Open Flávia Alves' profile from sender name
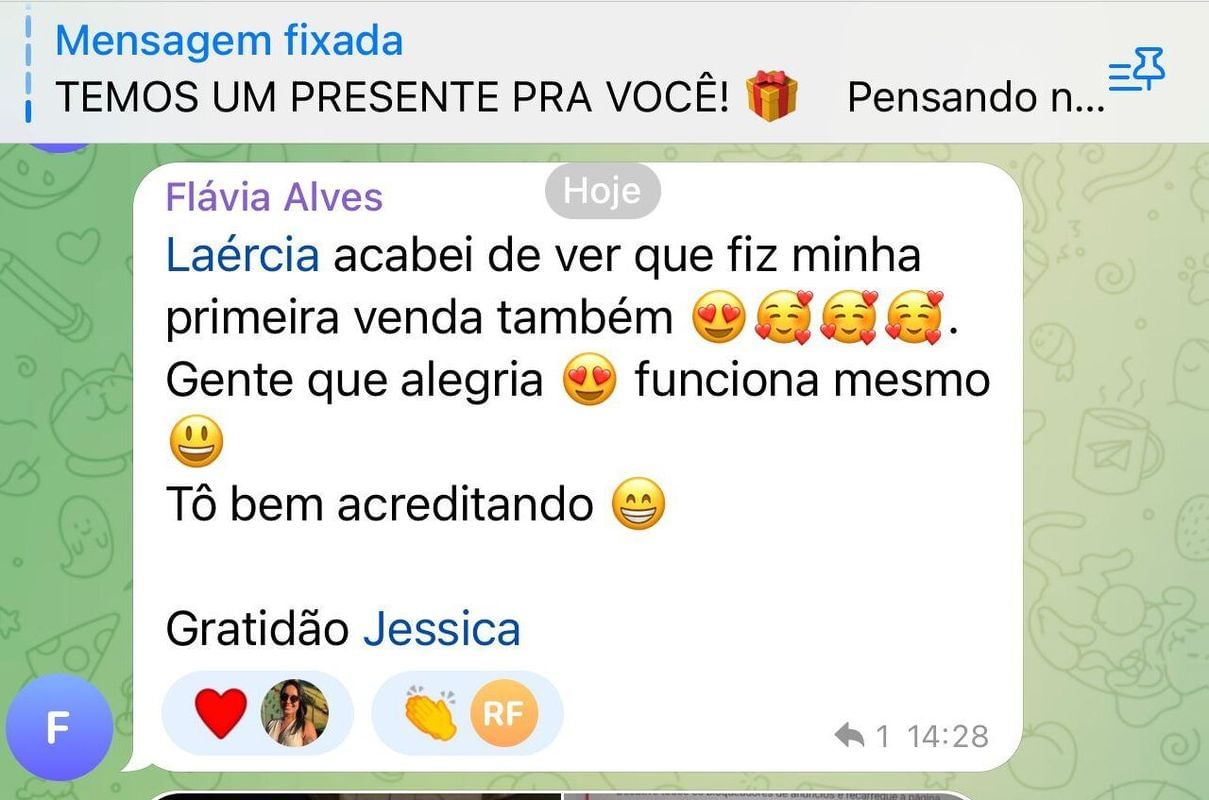Image resolution: width=1209 pixels, height=800 pixels. pyautogui.click(x=274, y=196)
